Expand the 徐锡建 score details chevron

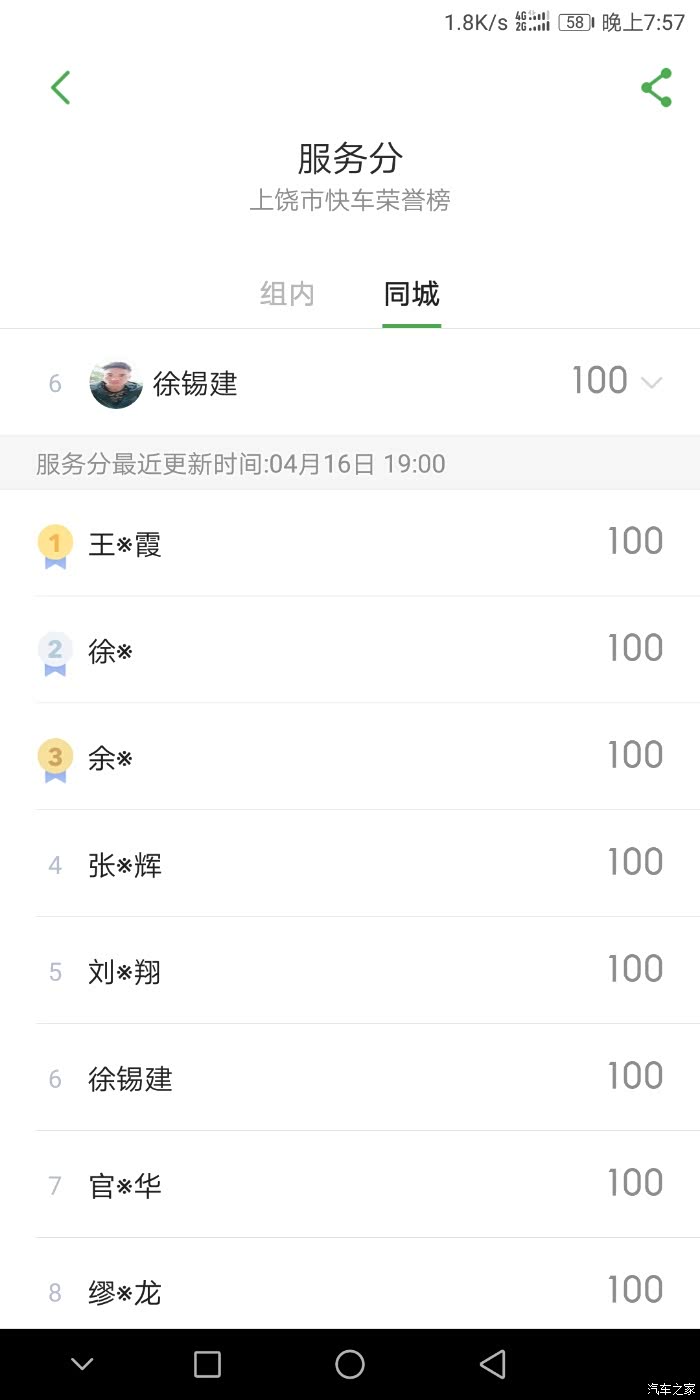click(651, 383)
